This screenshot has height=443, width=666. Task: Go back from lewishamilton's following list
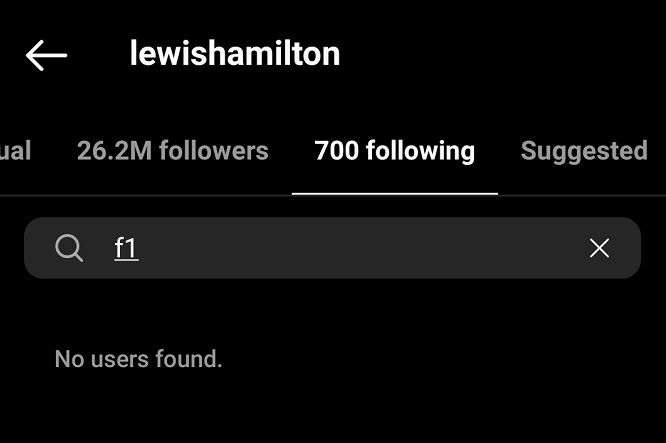pyautogui.click(x=46, y=55)
